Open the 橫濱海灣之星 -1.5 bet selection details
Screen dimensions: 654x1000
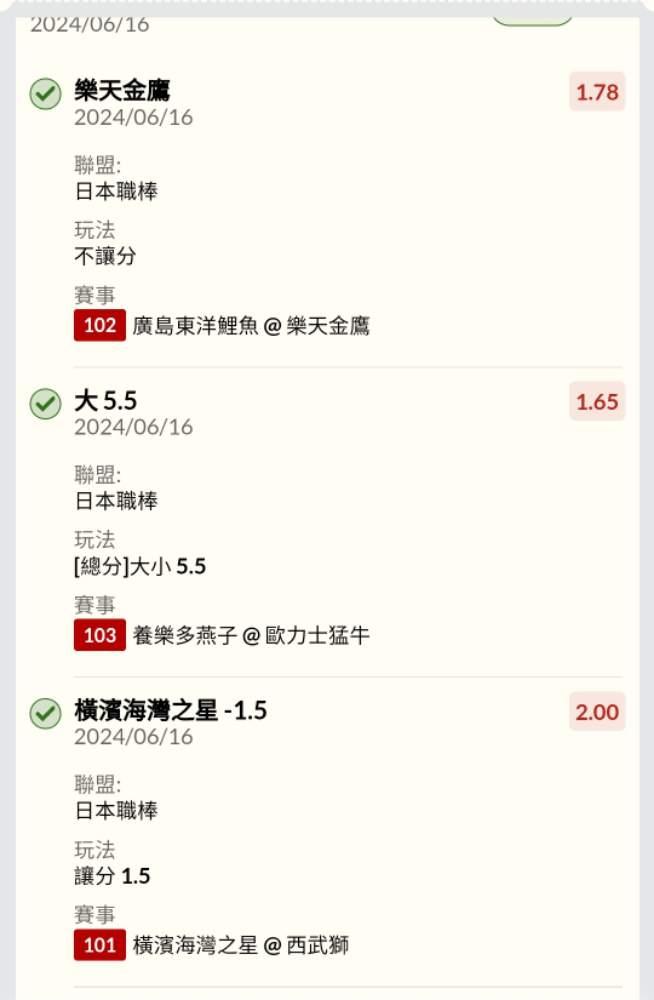170,711
